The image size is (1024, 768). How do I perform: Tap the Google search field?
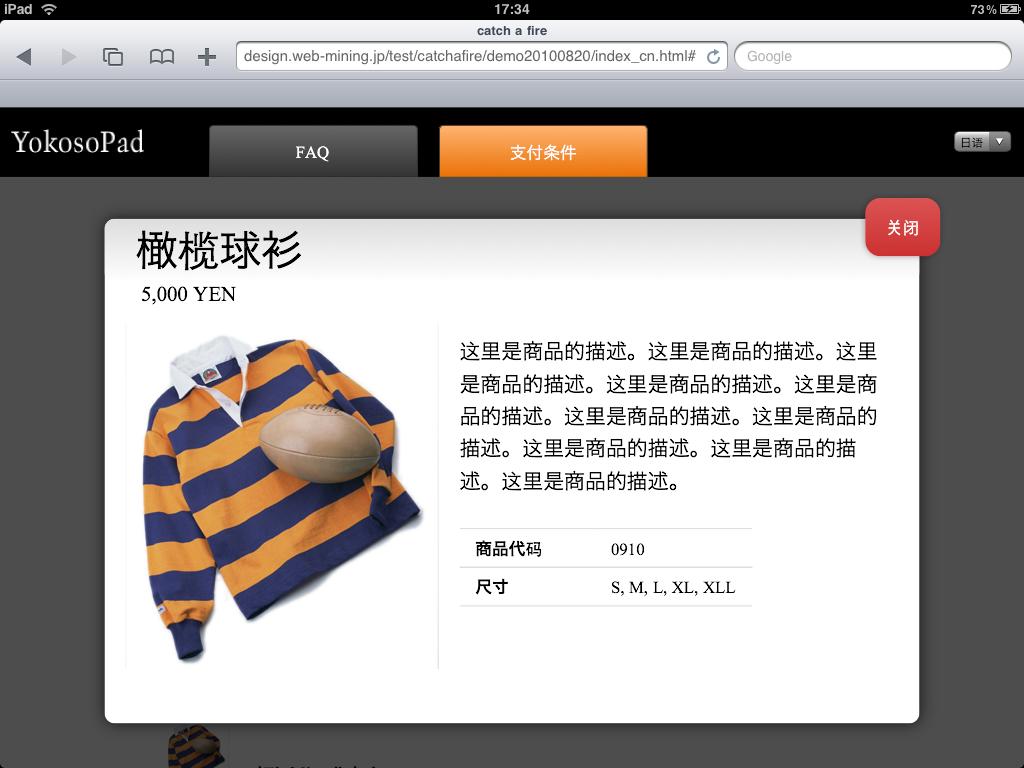coord(872,56)
